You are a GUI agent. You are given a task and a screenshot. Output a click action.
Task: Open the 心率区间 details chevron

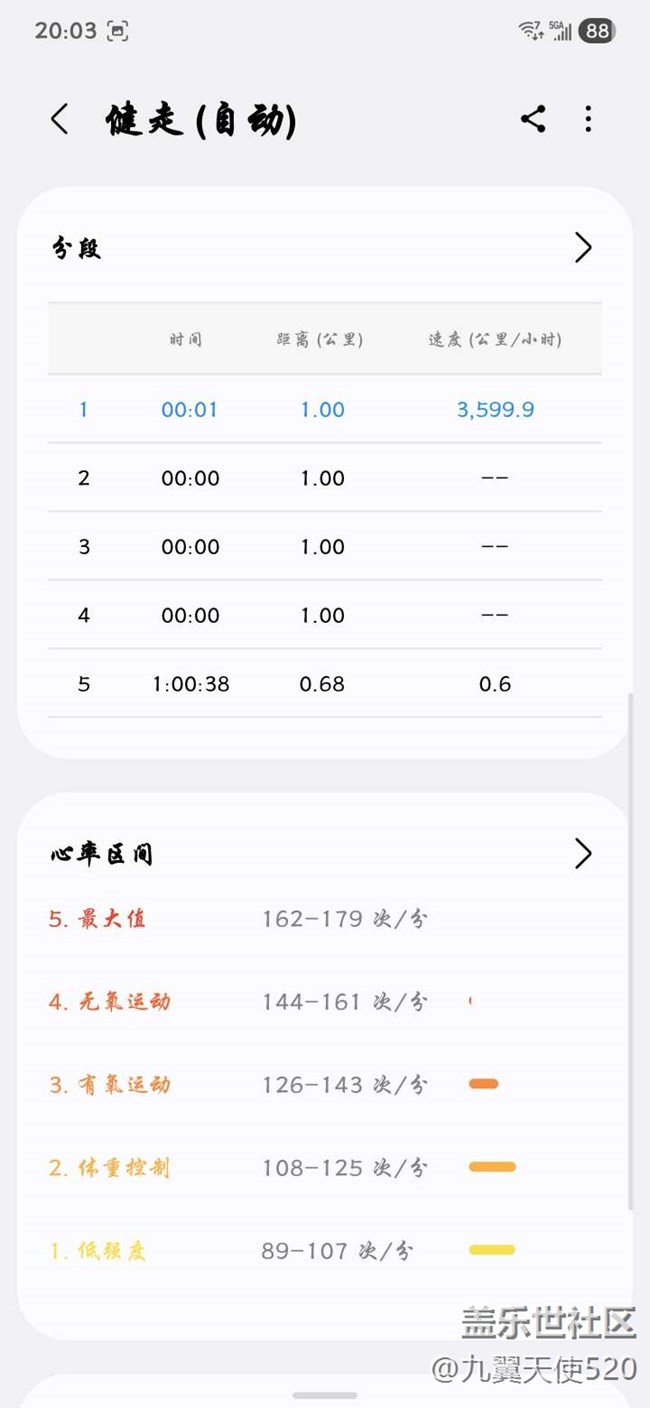[x=583, y=853]
